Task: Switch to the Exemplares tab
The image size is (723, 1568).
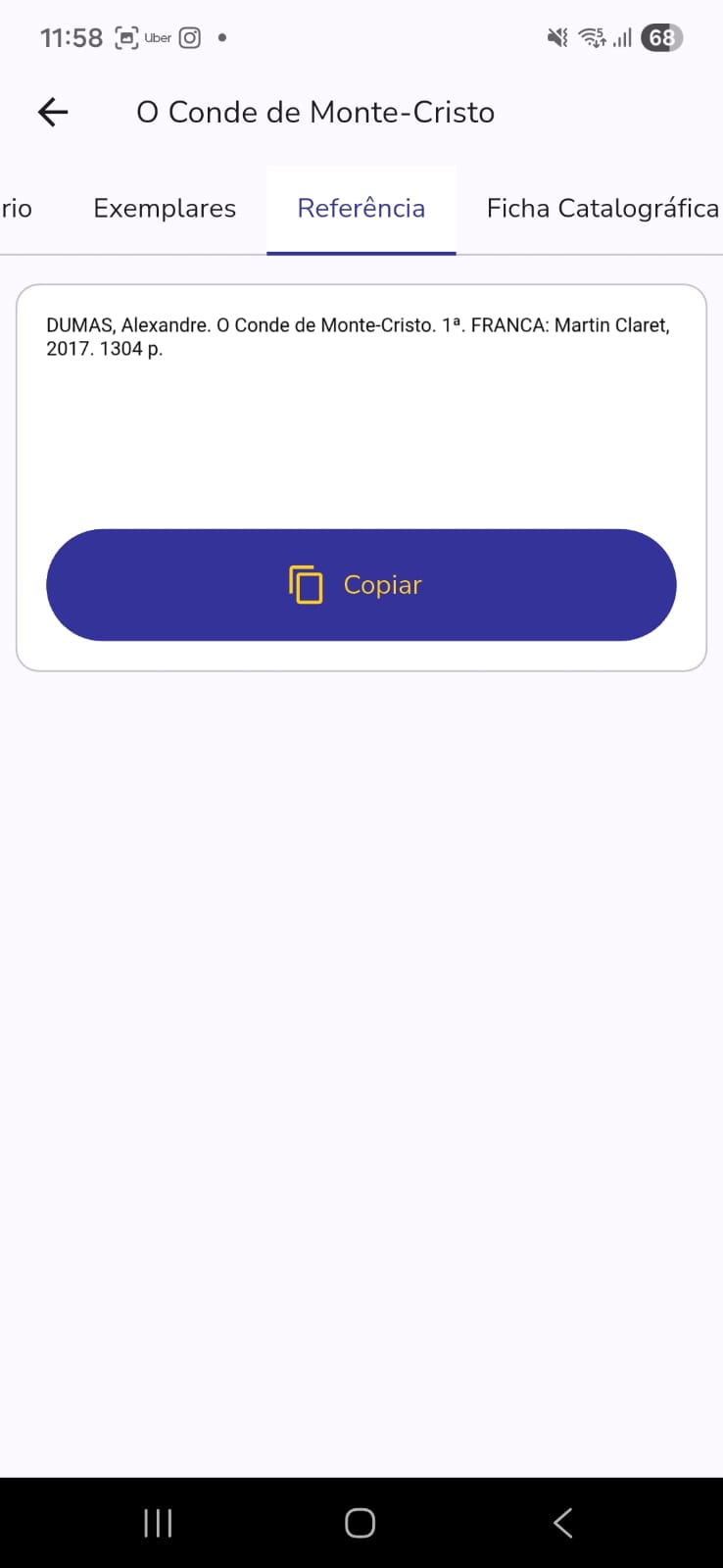Action: coord(165,209)
